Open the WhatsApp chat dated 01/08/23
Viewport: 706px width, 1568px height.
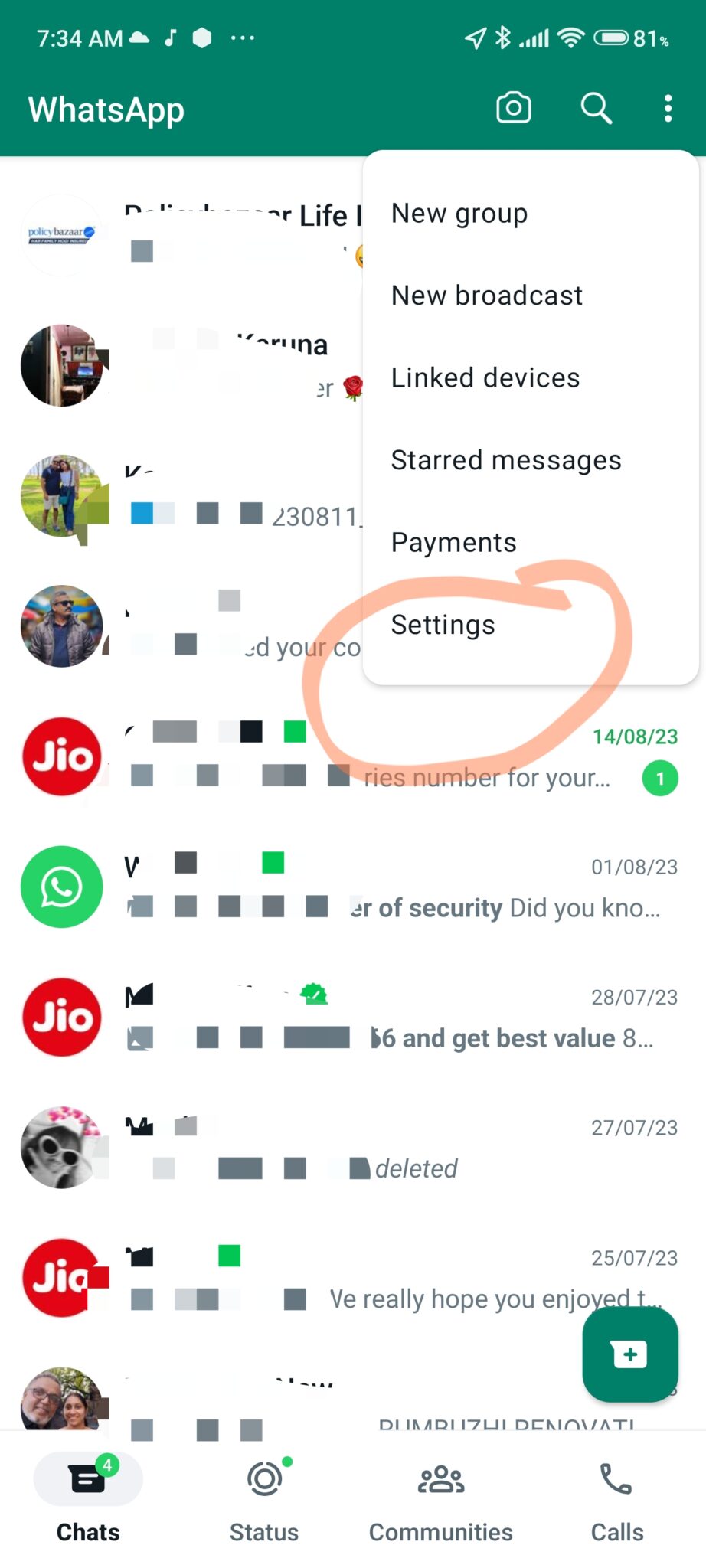[x=353, y=887]
